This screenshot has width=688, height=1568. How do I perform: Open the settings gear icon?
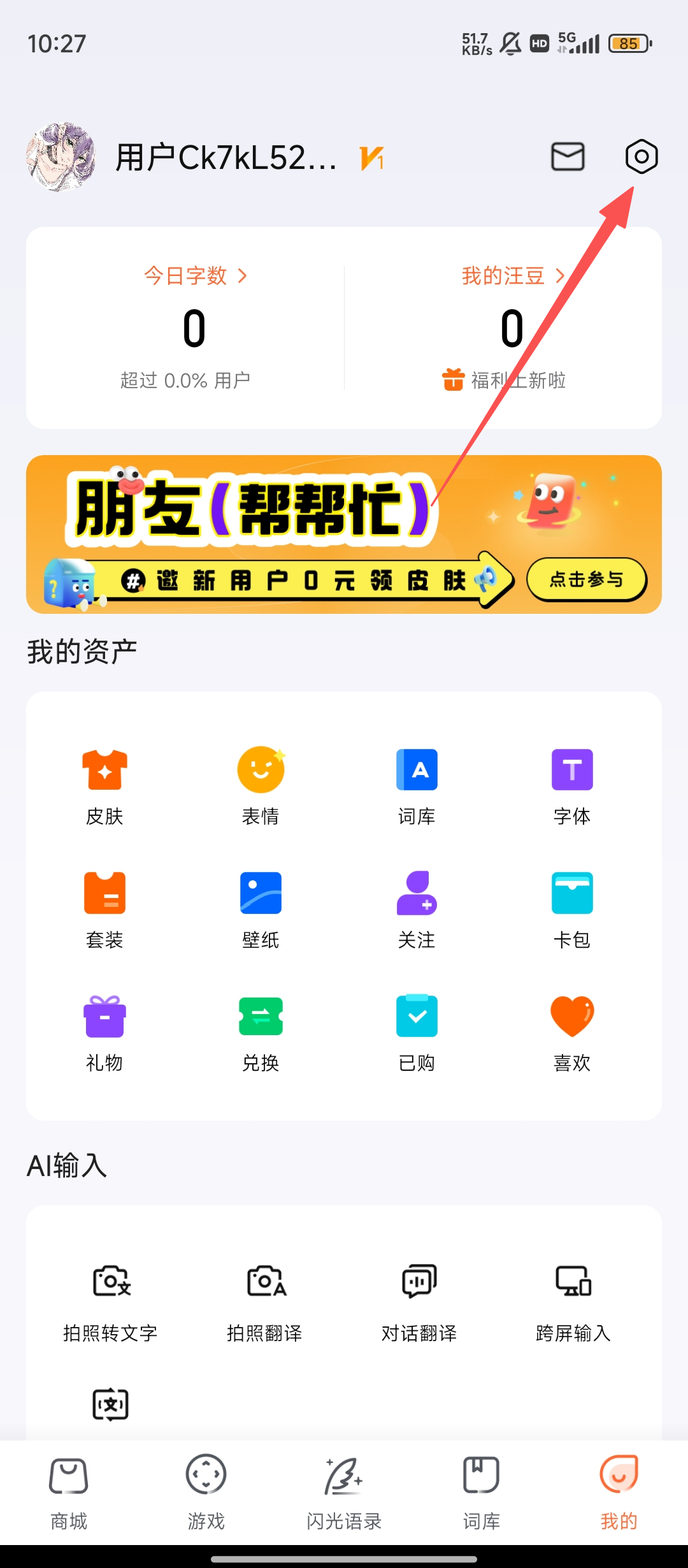coord(641,157)
